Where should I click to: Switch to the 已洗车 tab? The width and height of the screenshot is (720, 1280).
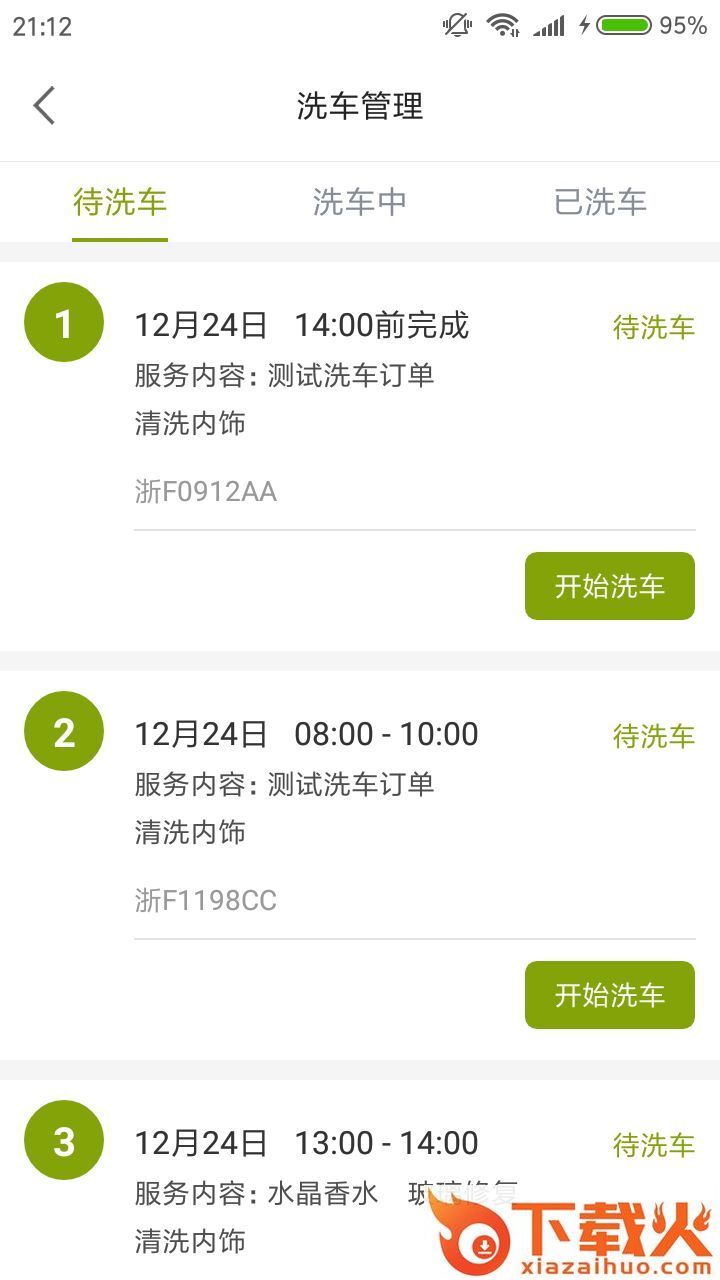[x=600, y=202]
